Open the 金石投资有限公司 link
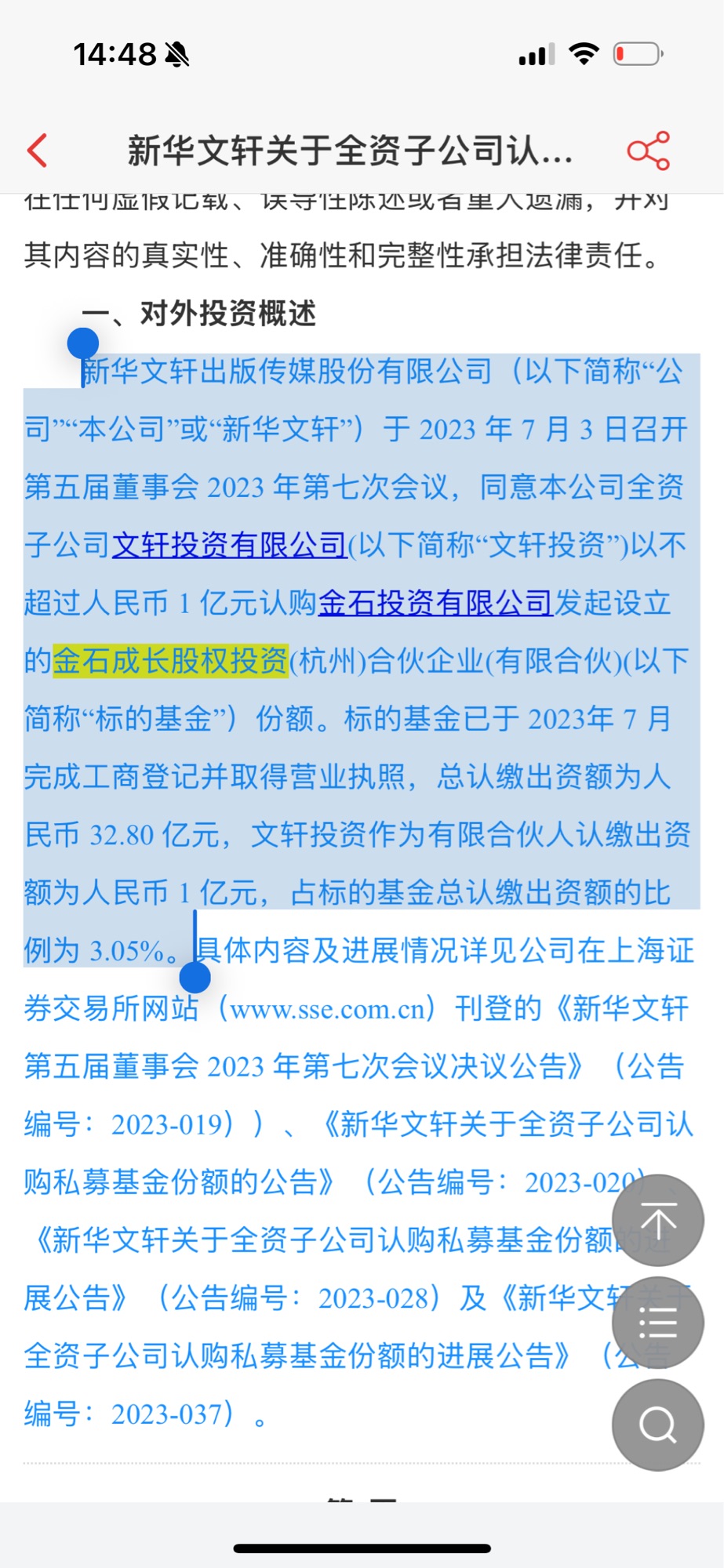 [x=435, y=603]
